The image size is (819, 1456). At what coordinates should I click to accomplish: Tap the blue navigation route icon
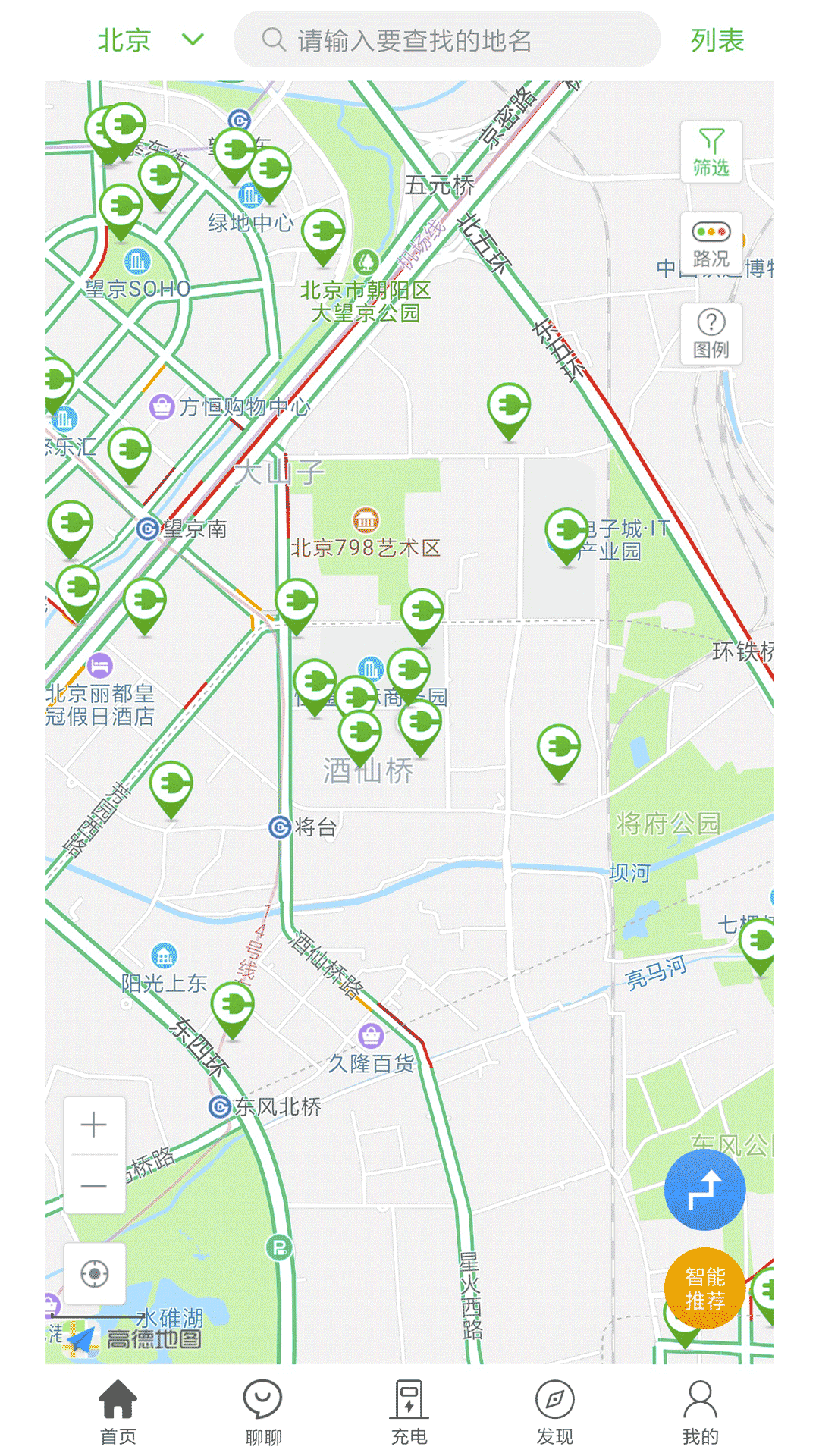pyautogui.click(x=704, y=1189)
